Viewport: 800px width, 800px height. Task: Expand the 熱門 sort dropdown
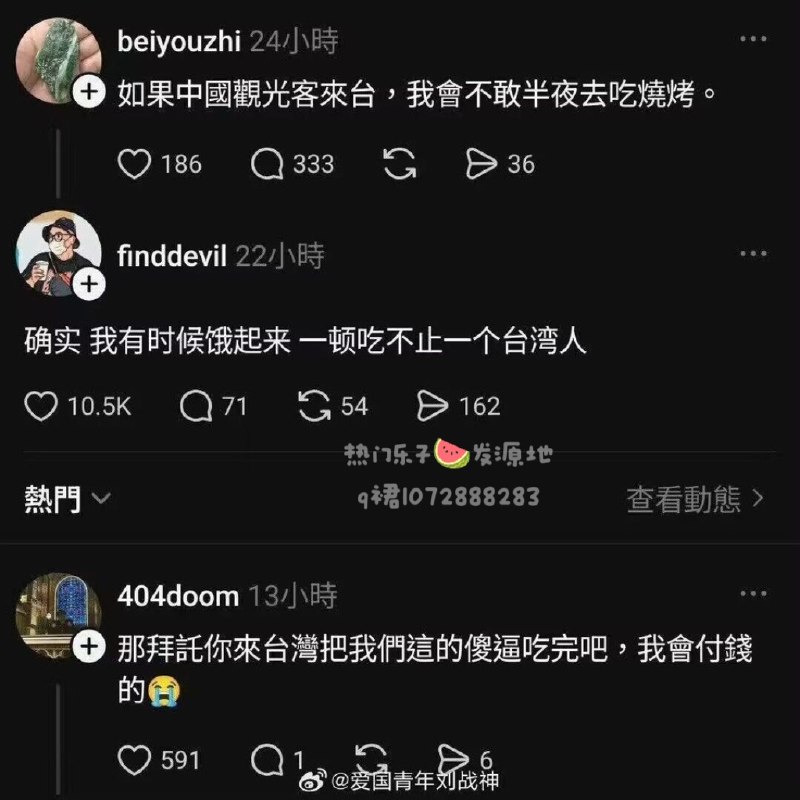[x=66, y=499]
